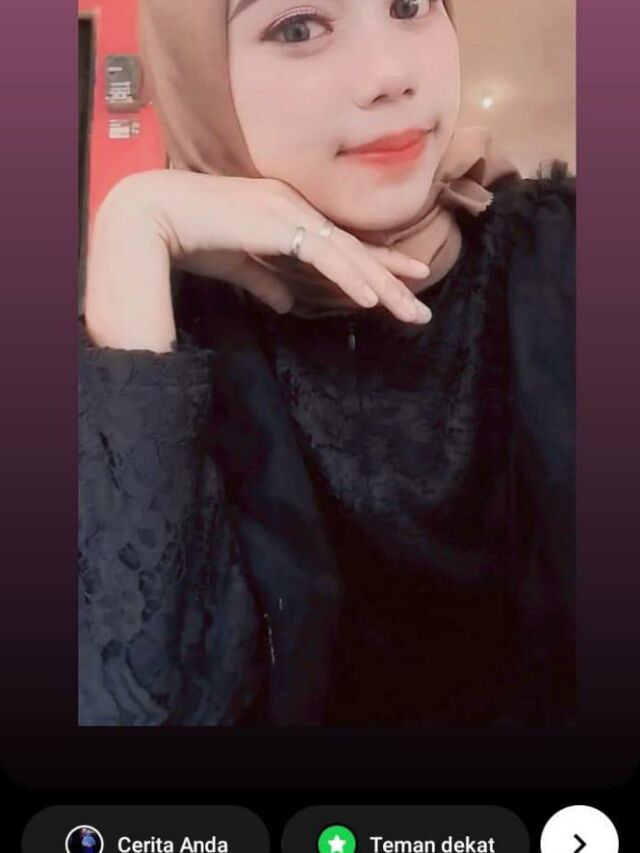Screen dimensions: 640x853
Task: Share to Teman dekat
Action: point(406,837)
